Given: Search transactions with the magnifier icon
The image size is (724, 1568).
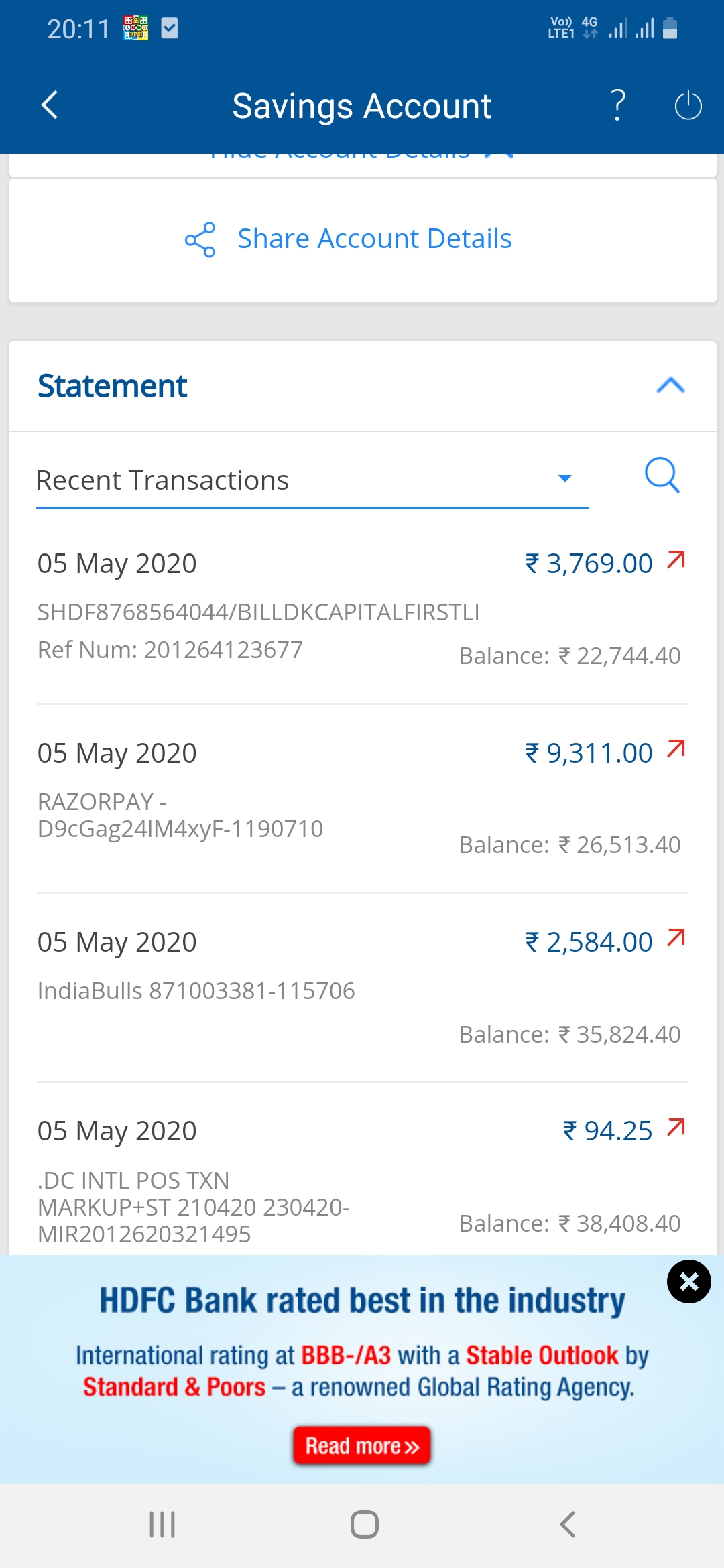Looking at the screenshot, I should coord(662,476).
